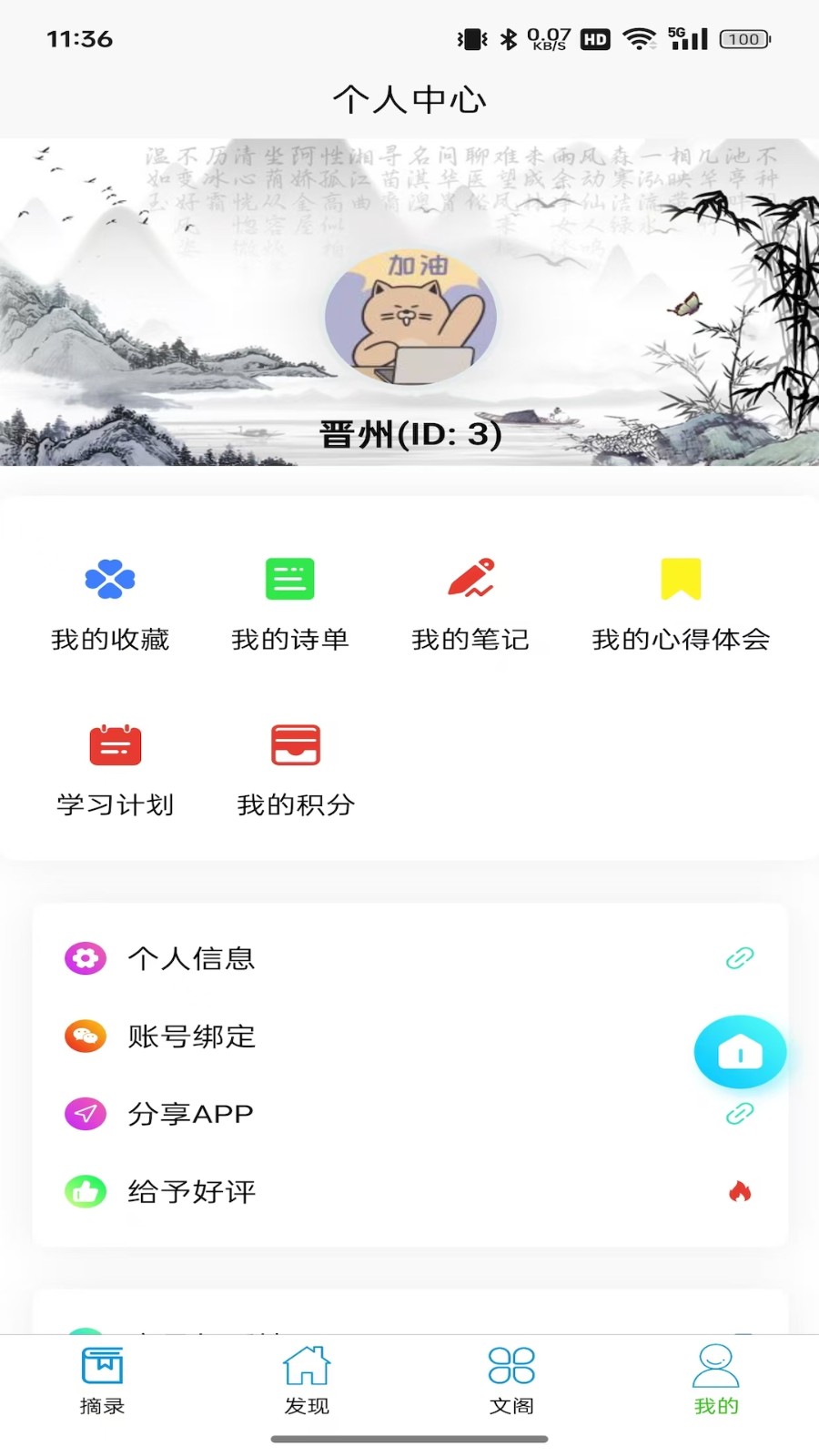Open the 个人信息 link icon
Screen dimensions: 819x1456
[x=741, y=958]
